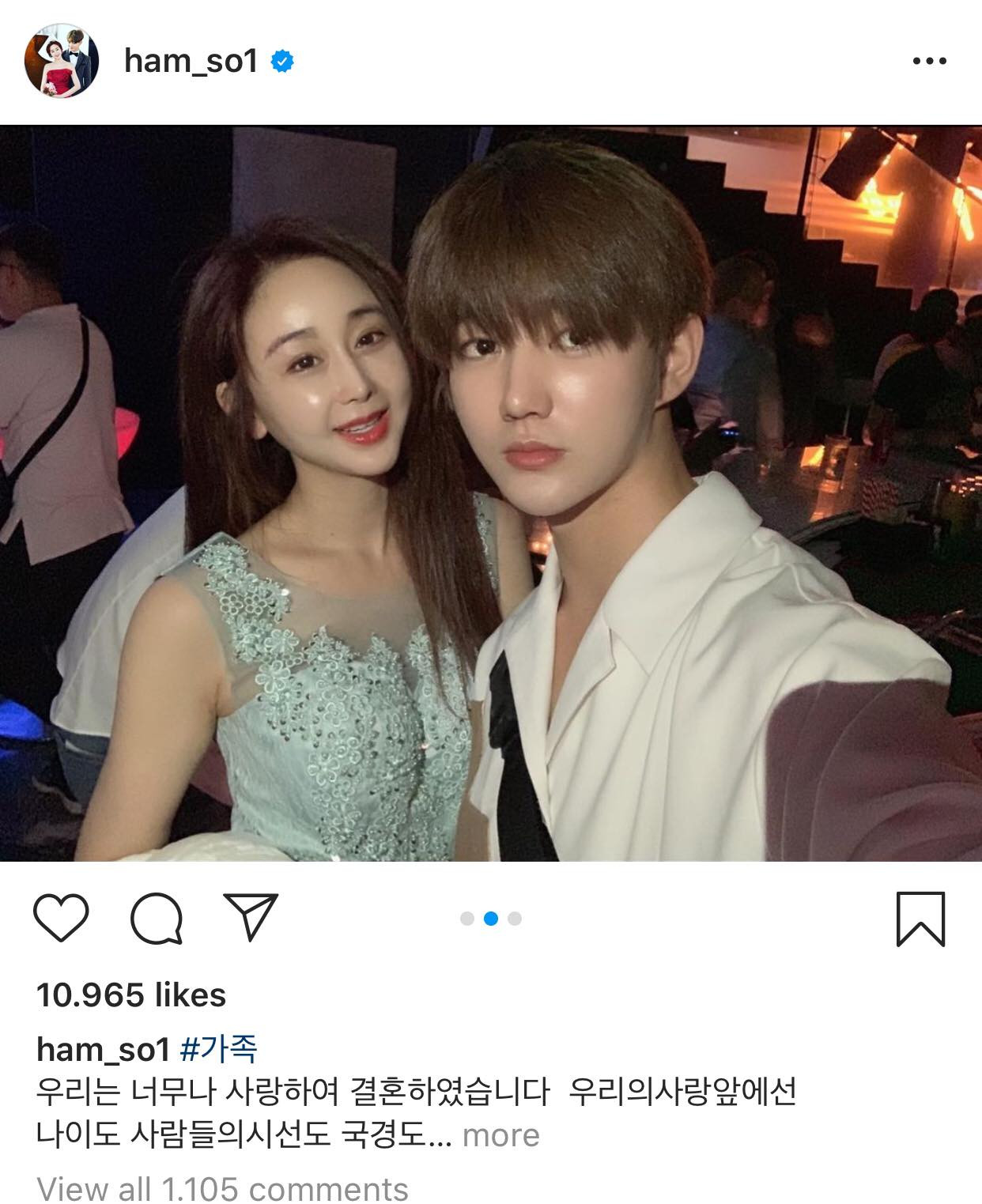The image size is (982, 1204).
Task: Share the post via paper plane icon
Action: [x=251, y=917]
